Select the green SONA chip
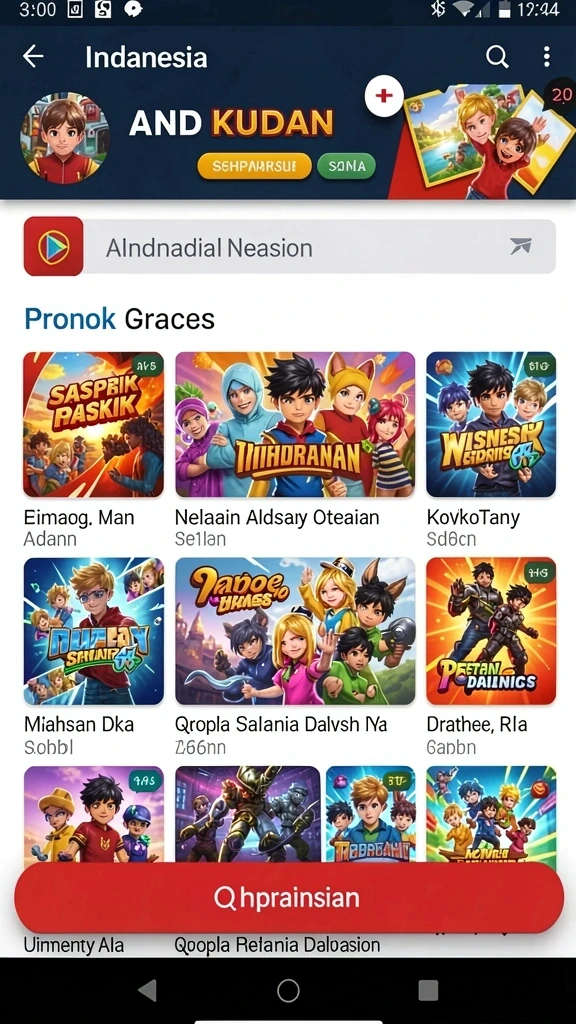Image resolution: width=576 pixels, height=1024 pixels. (x=347, y=166)
